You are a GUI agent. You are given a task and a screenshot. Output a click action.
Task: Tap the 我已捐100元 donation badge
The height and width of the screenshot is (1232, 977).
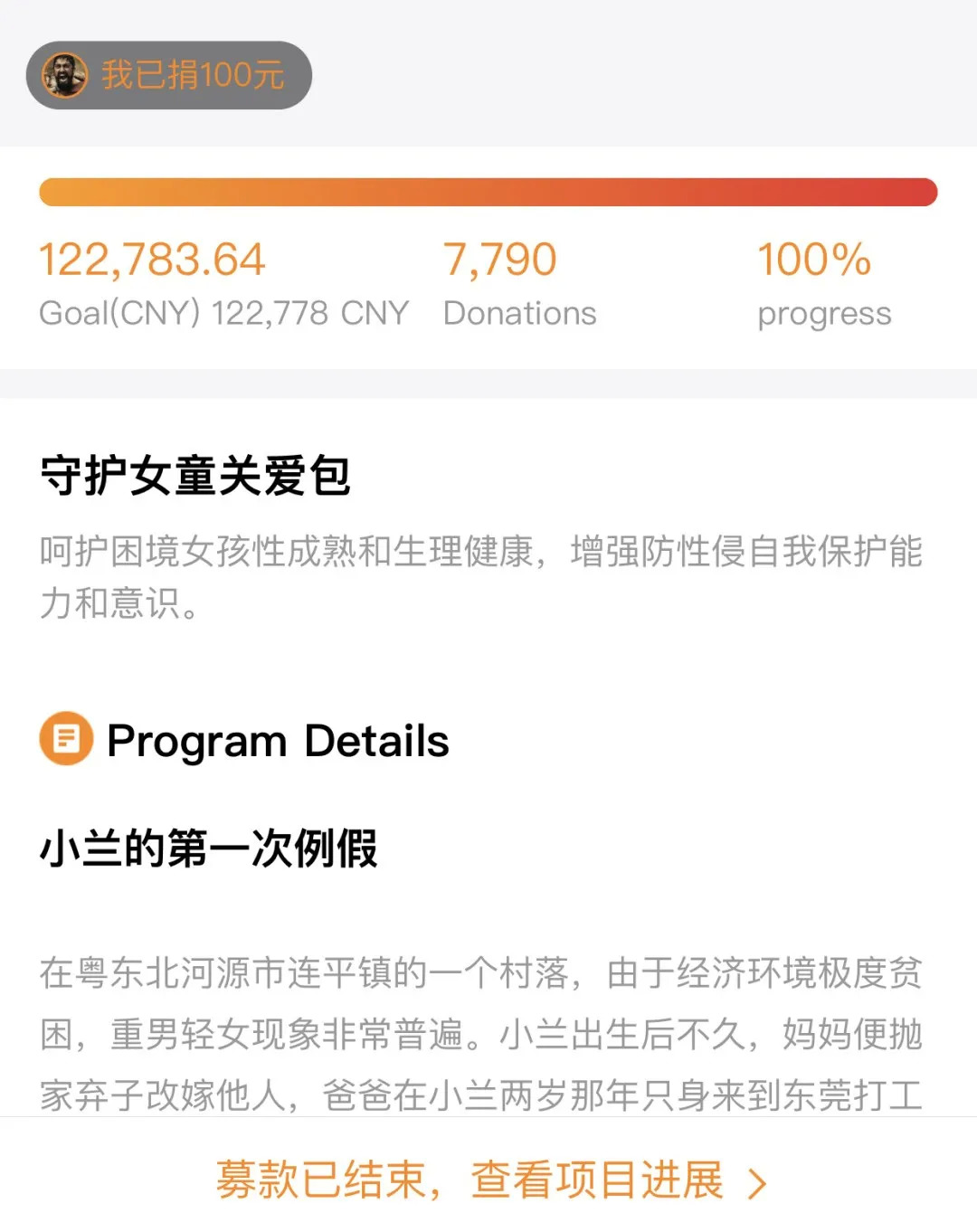pyautogui.click(x=169, y=75)
